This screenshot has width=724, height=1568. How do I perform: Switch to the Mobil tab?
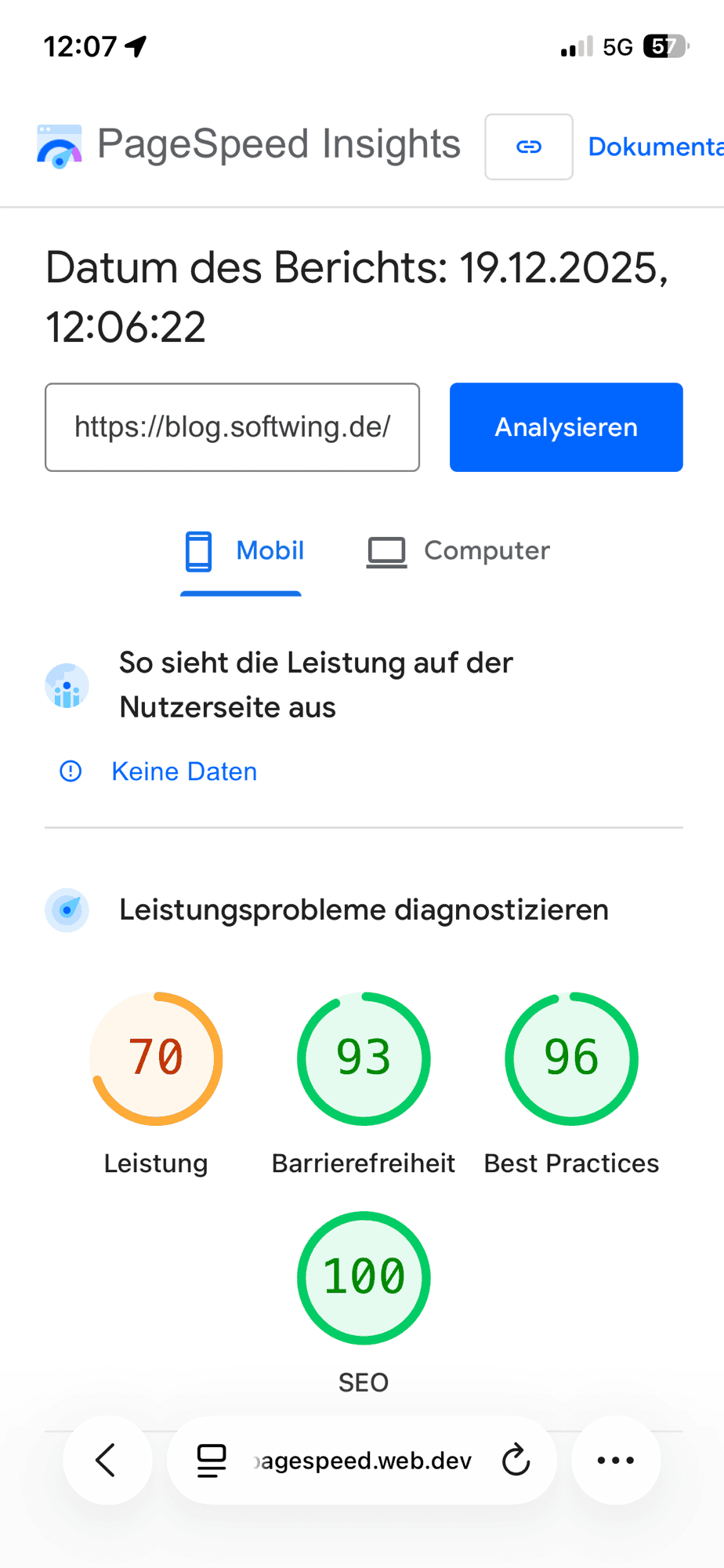pyautogui.click(x=270, y=550)
